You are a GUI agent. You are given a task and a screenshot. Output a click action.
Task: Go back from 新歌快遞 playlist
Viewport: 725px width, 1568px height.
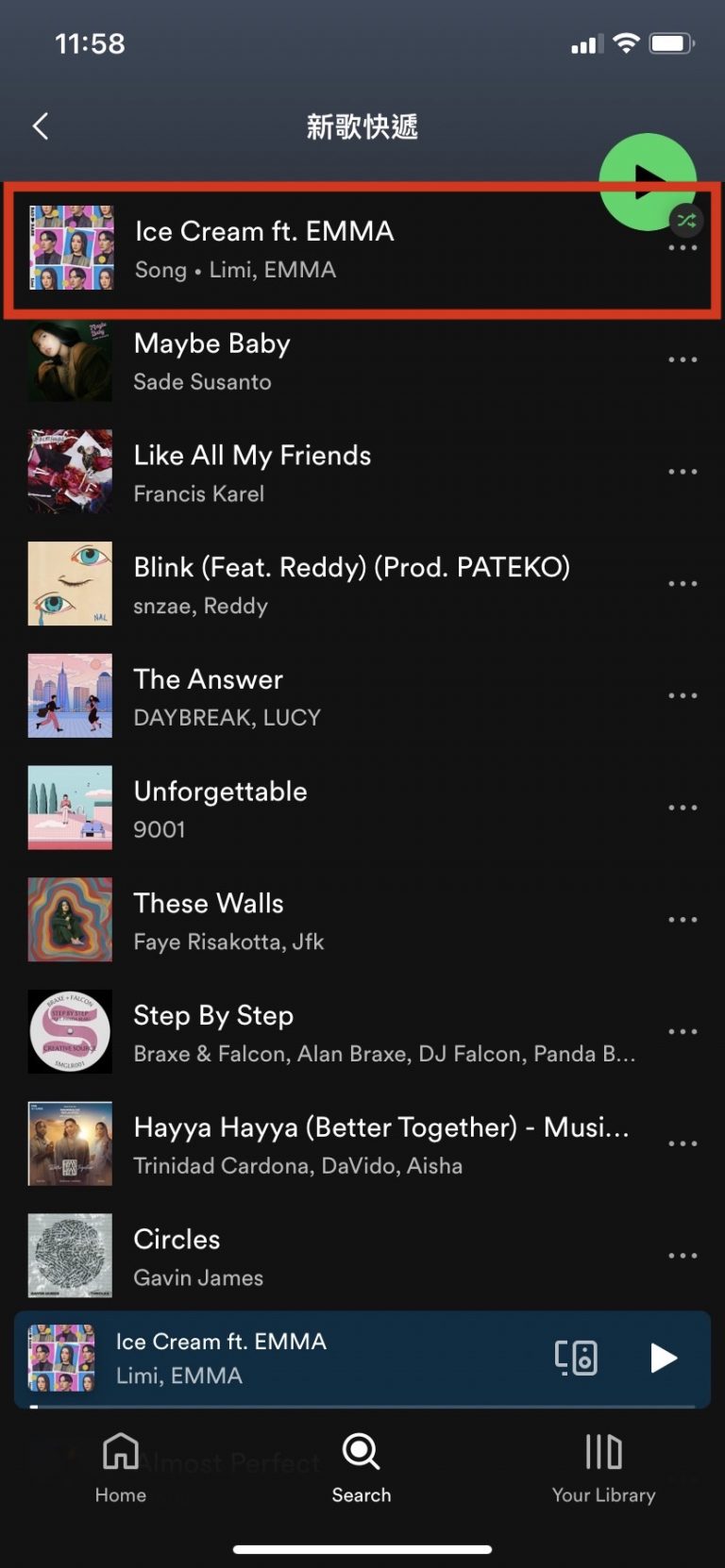click(x=41, y=126)
